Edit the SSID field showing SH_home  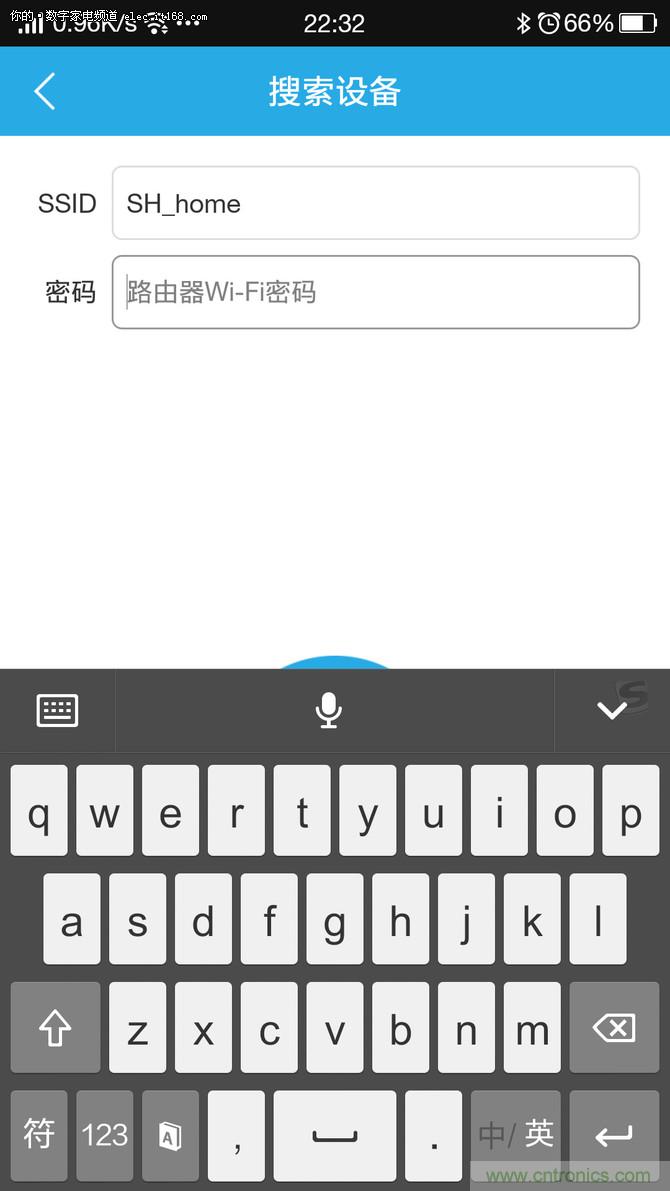coord(375,203)
